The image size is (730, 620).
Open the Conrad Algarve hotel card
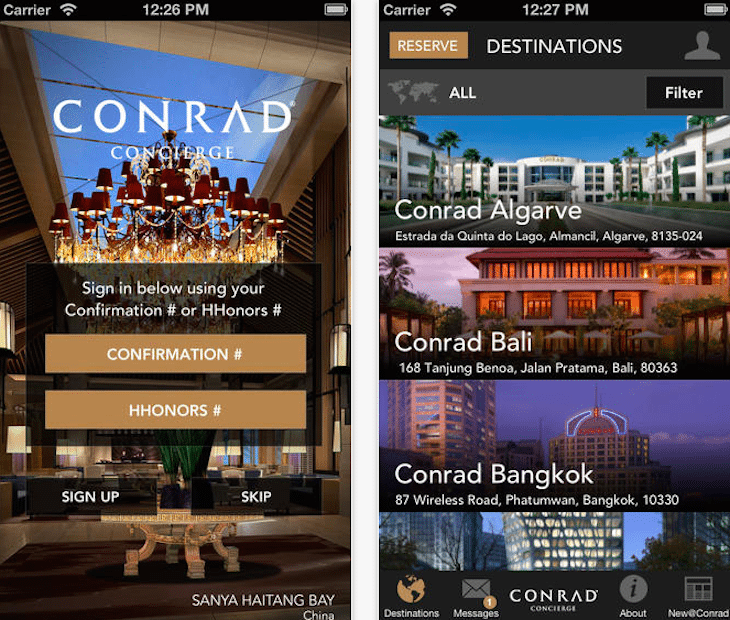point(554,182)
